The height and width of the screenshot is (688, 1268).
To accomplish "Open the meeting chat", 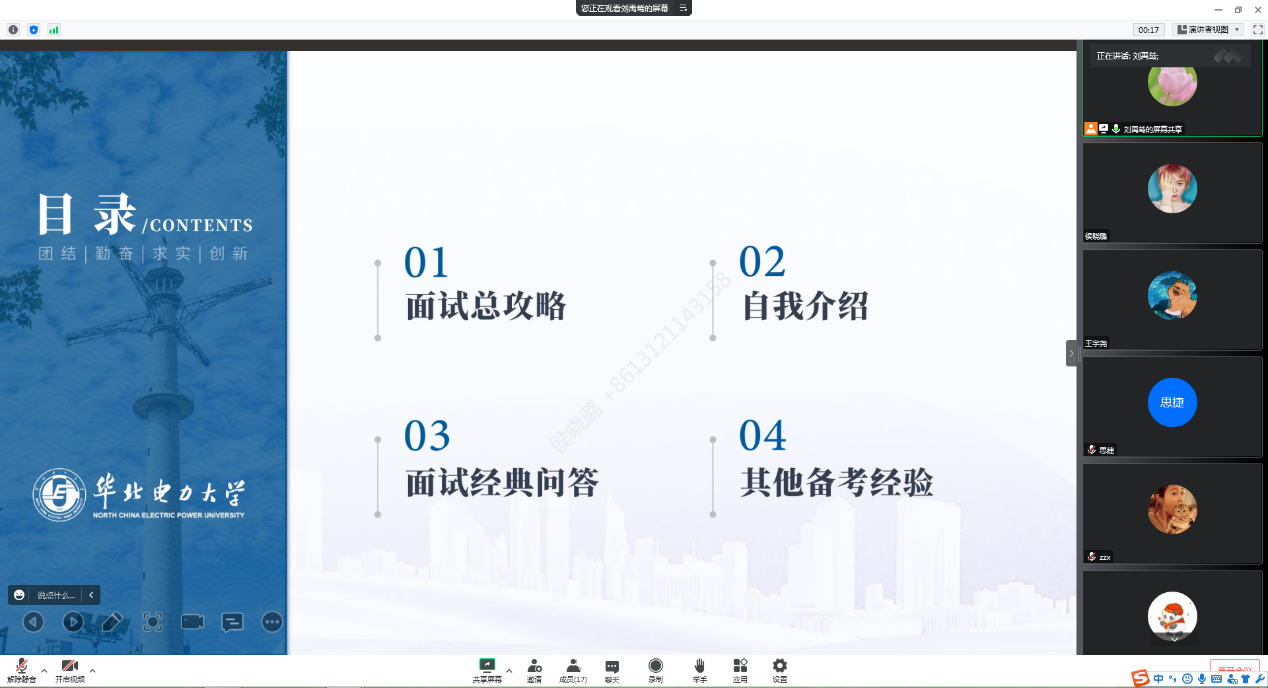I will pos(611,668).
